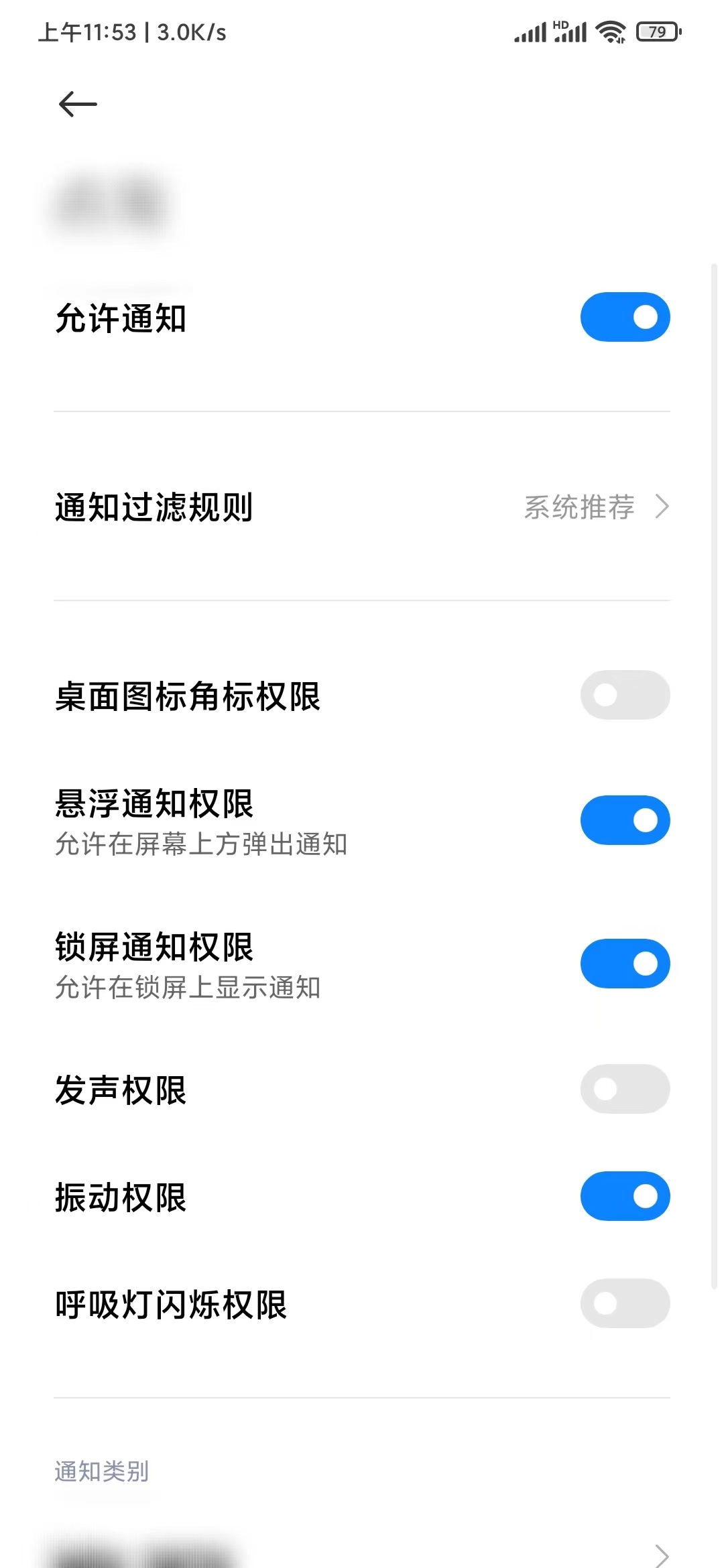Select the 系统推荐 option

(579, 507)
